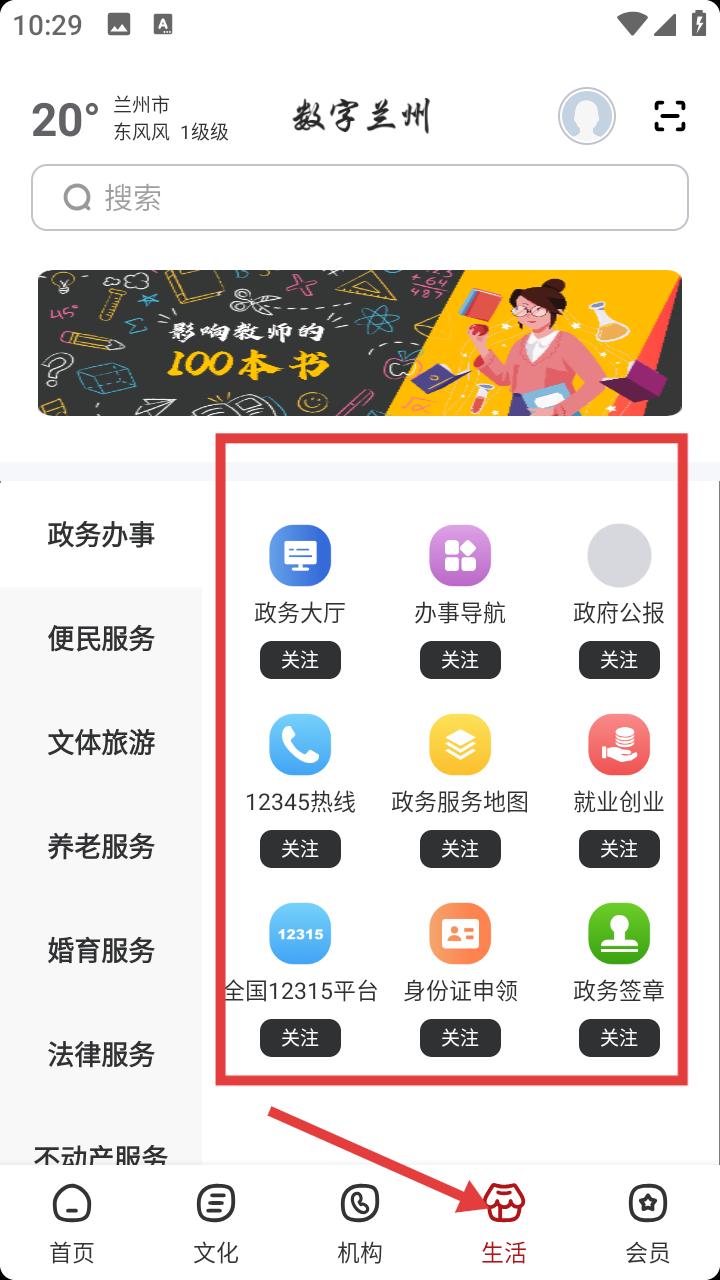Go to the 首页 tab
Image resolution: width=720 pixels, height=1280 pixels.
click(x=72, y=1224)
